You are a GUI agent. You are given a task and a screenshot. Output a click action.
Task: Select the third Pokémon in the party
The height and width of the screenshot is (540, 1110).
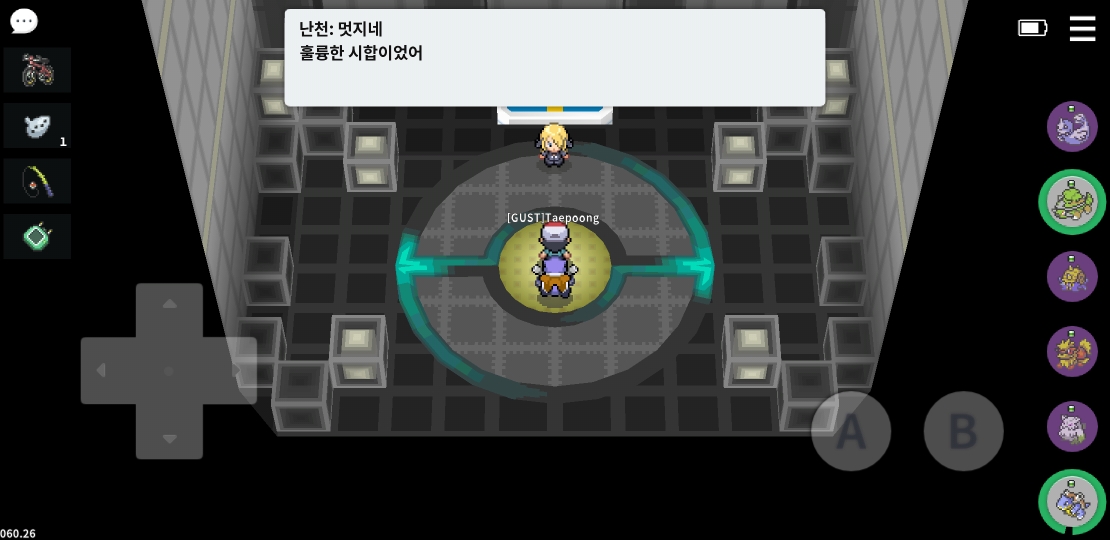tap(1072, 277)
